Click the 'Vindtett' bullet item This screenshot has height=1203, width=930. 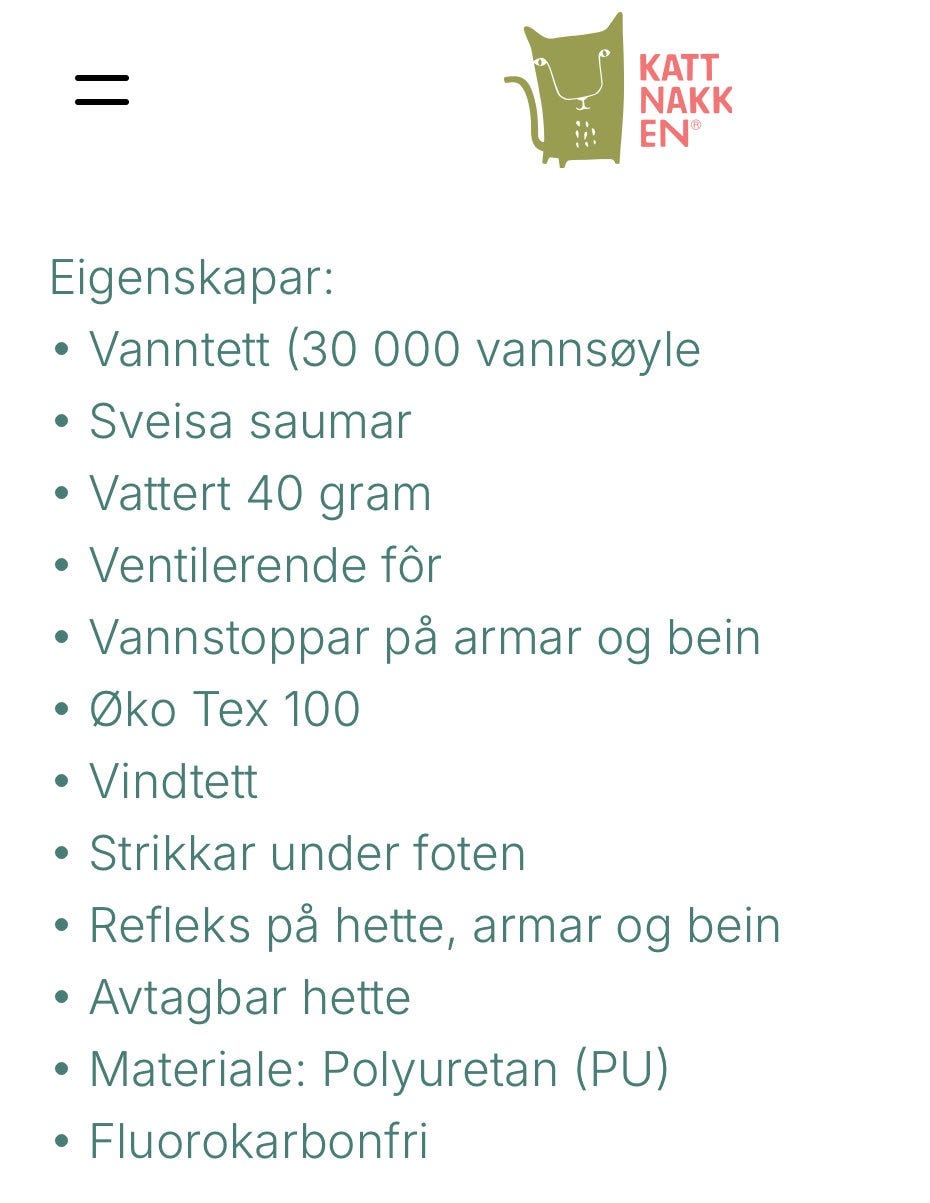[174, 782]
